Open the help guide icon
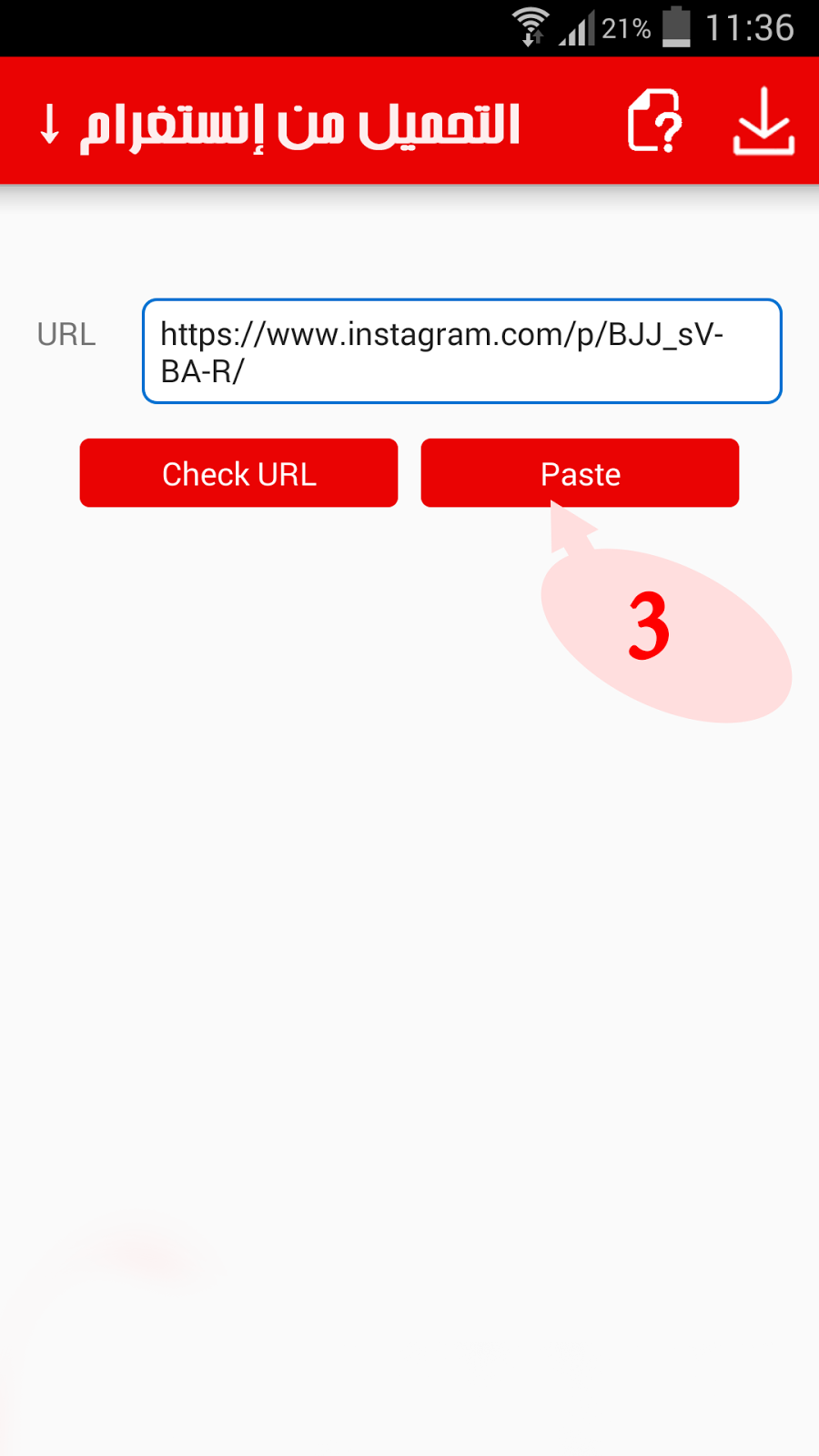Image resolution: width=819 pixels, height=1456 pixels. pyautogui.click(x=654, y=121)
